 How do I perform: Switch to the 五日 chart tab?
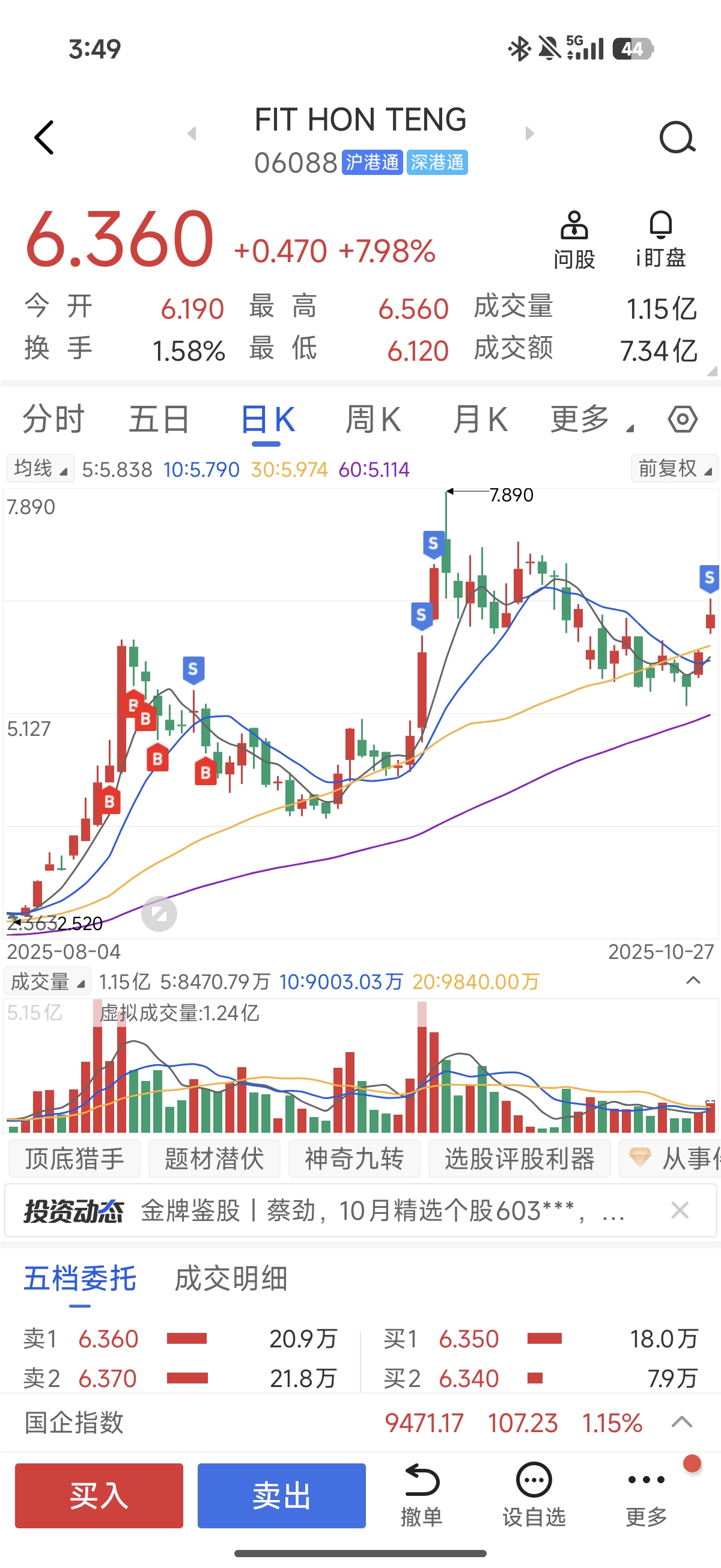click(159, 420)
